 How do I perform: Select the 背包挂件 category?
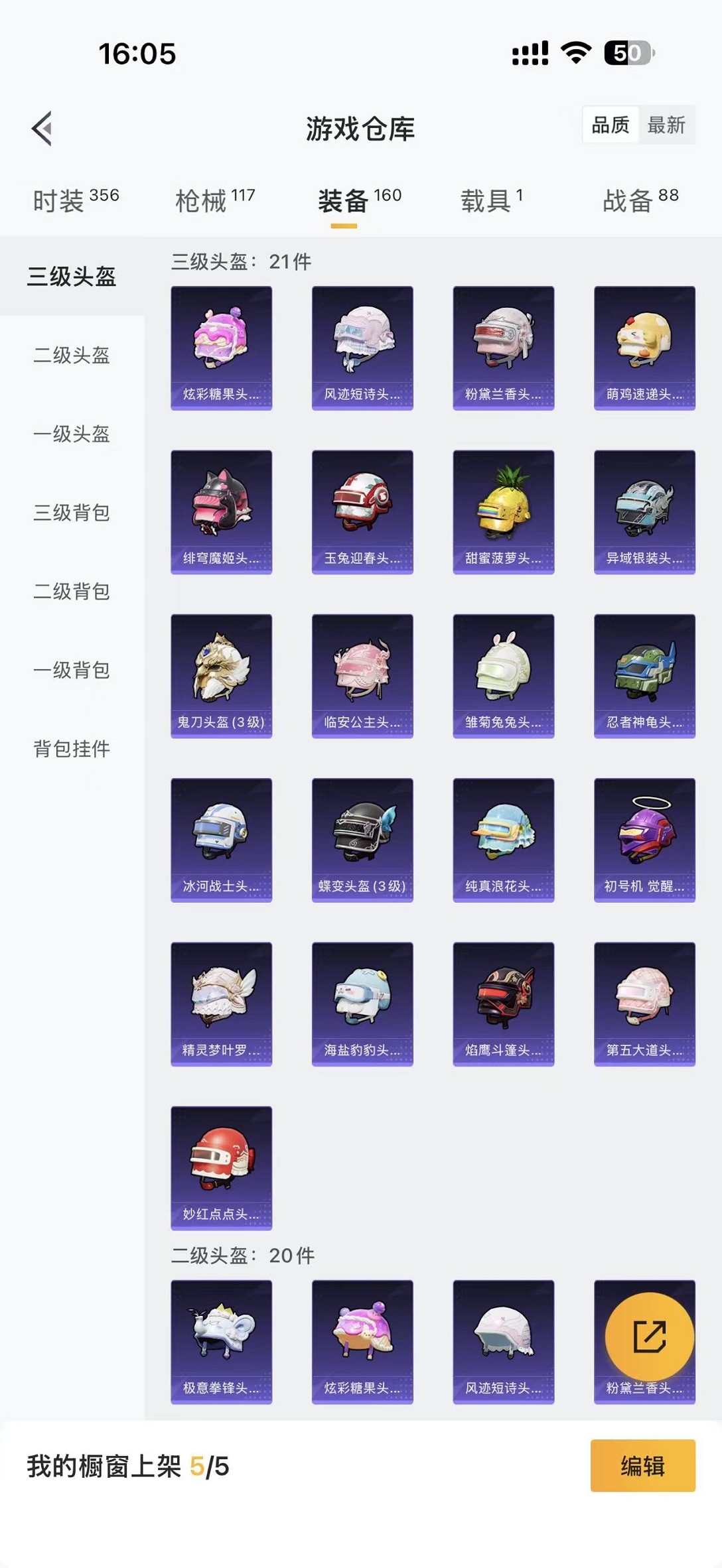click(72, 749)
